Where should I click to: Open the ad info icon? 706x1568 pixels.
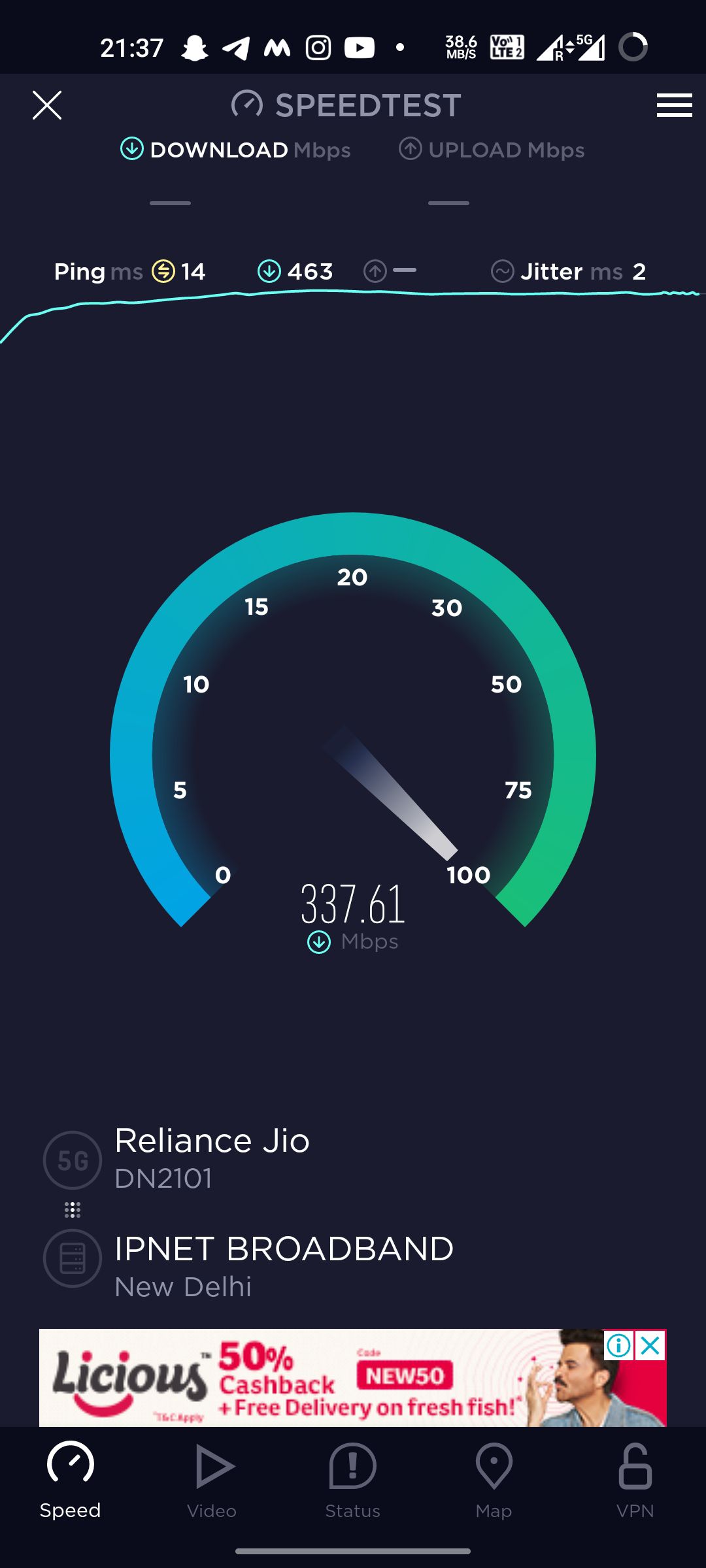(x=618, y=1346)
